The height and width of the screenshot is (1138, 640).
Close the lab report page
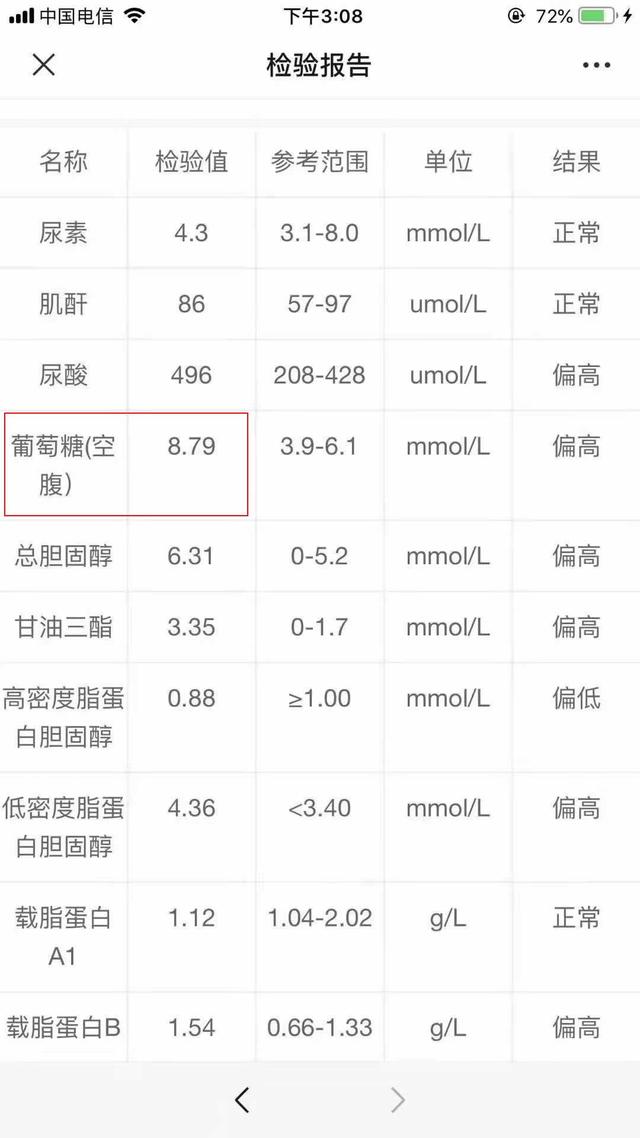click(x=43, y=66)
